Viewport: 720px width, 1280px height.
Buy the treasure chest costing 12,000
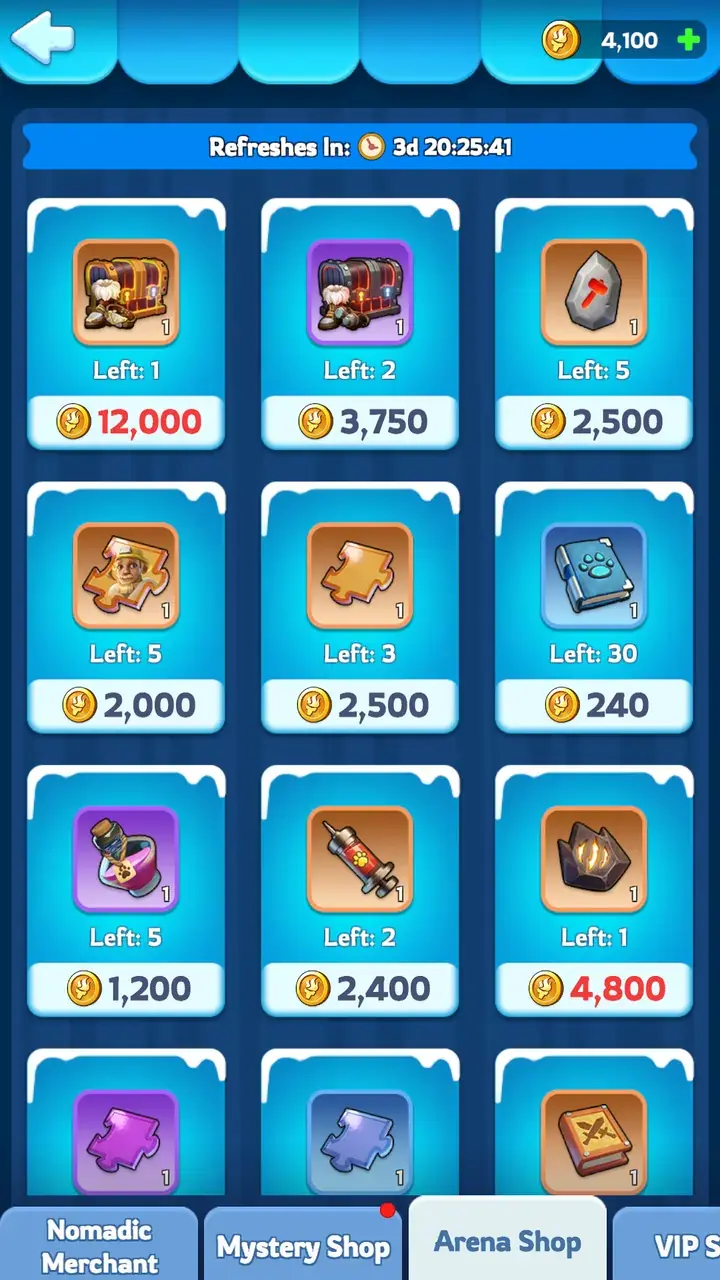pos(126,421)
